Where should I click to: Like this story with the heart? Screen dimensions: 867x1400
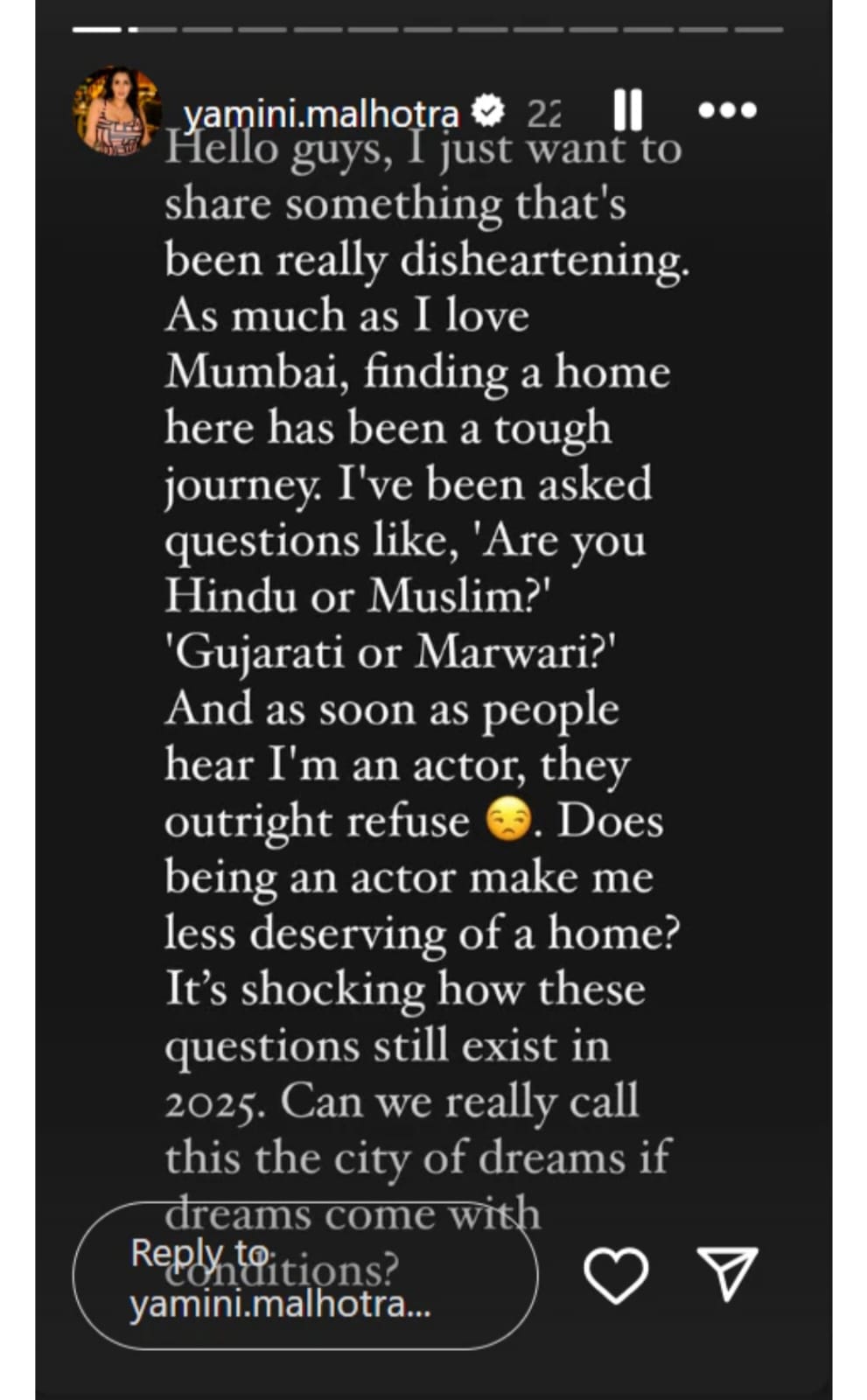click(x=616, y=1275)
